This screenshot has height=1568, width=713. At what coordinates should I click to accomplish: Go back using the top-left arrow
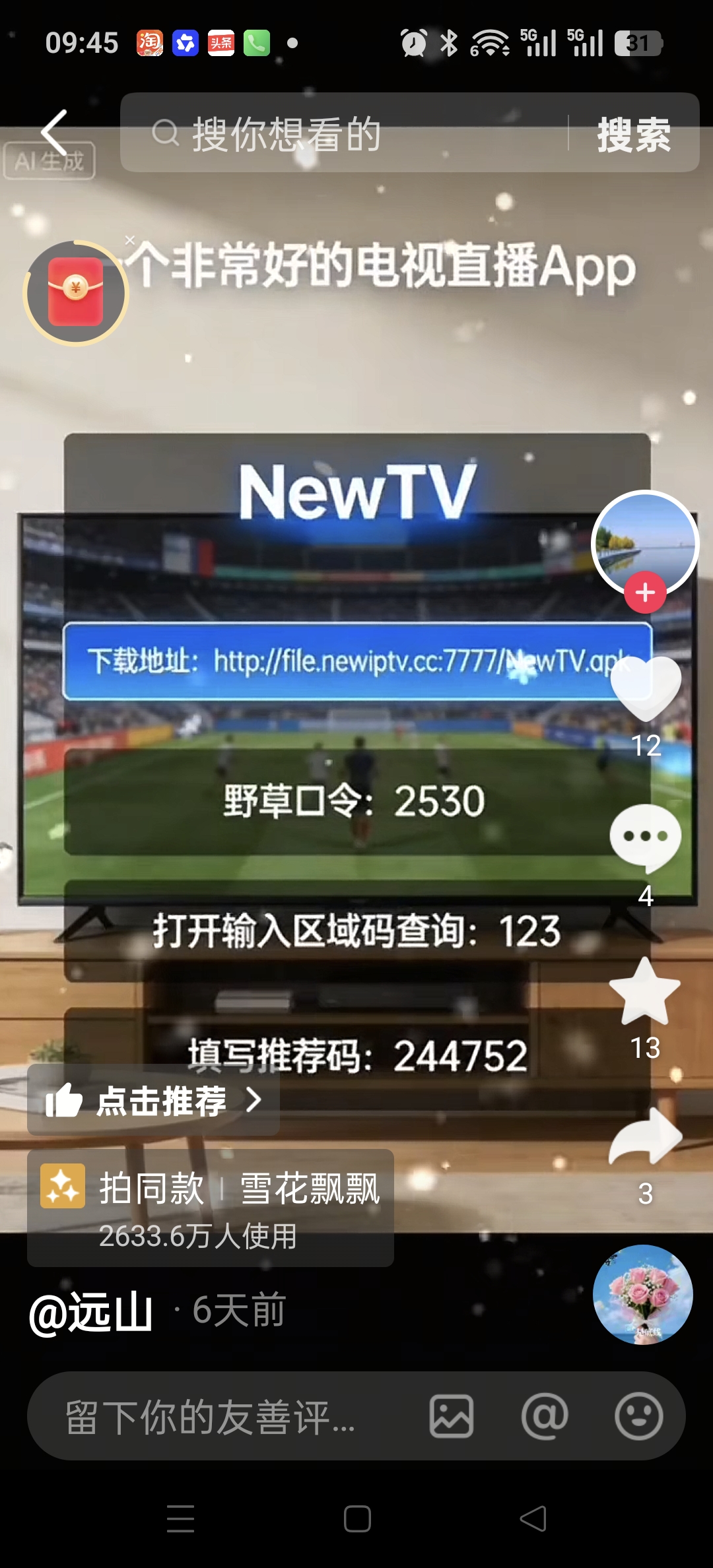click(x=54, y=133)
